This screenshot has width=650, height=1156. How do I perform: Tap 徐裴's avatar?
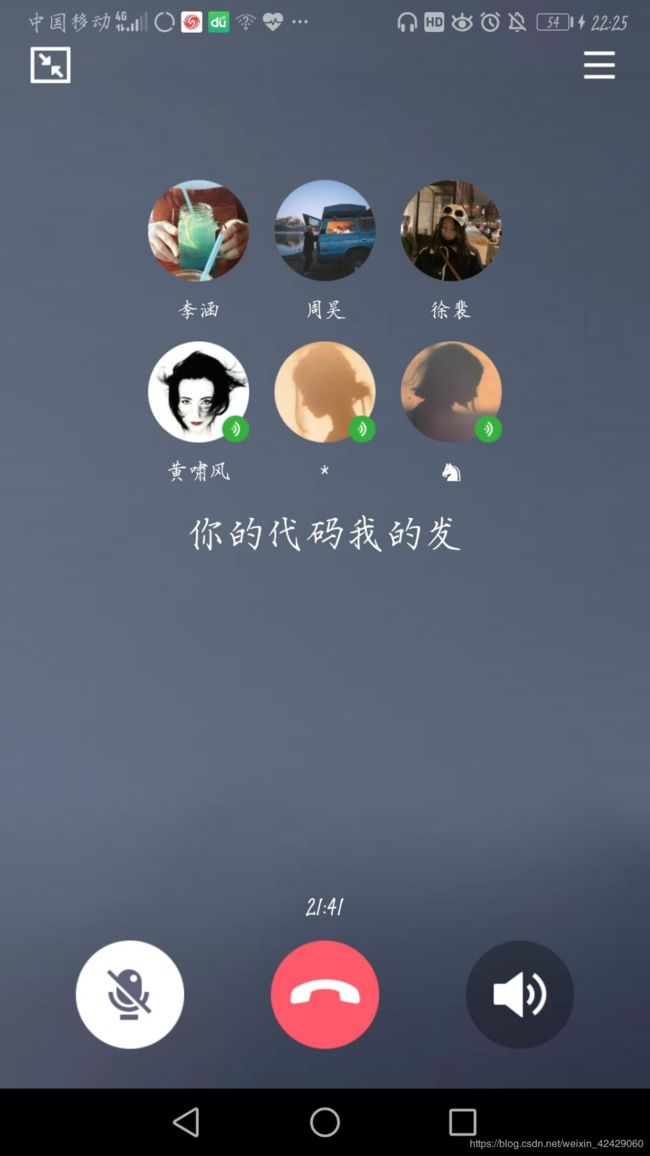click(x=451, y=231)
